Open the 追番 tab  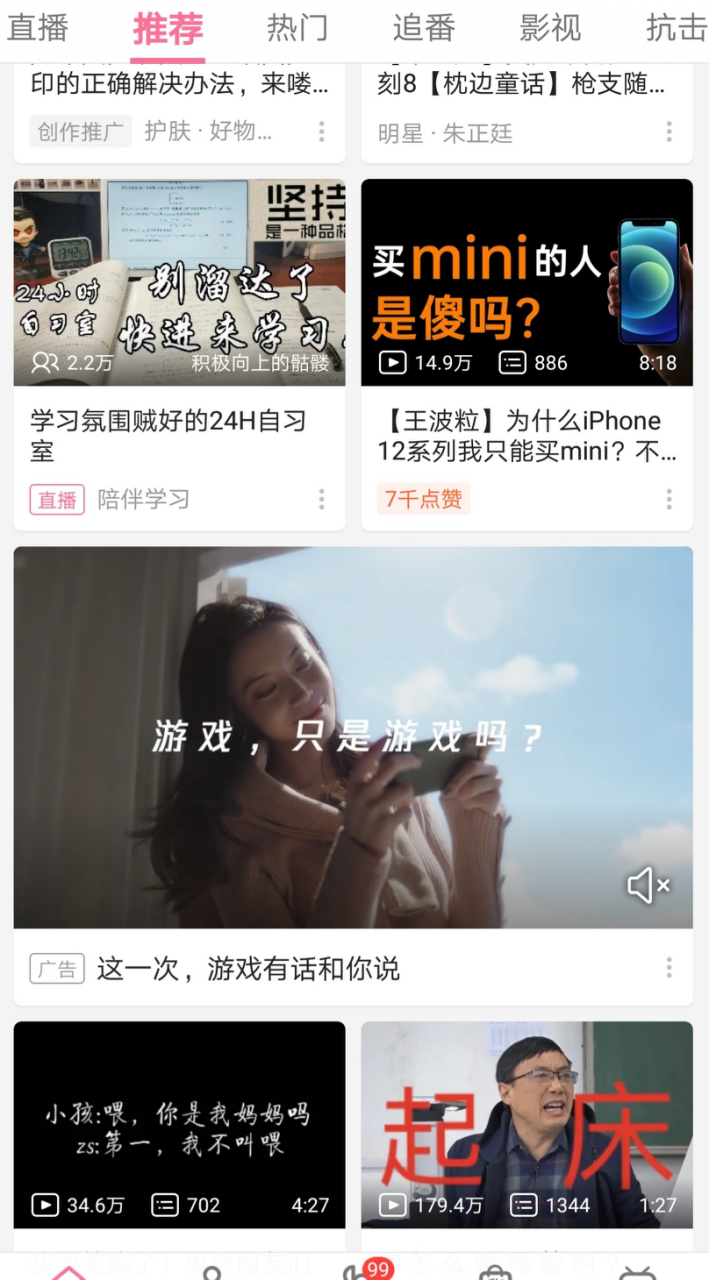point(423,29)
